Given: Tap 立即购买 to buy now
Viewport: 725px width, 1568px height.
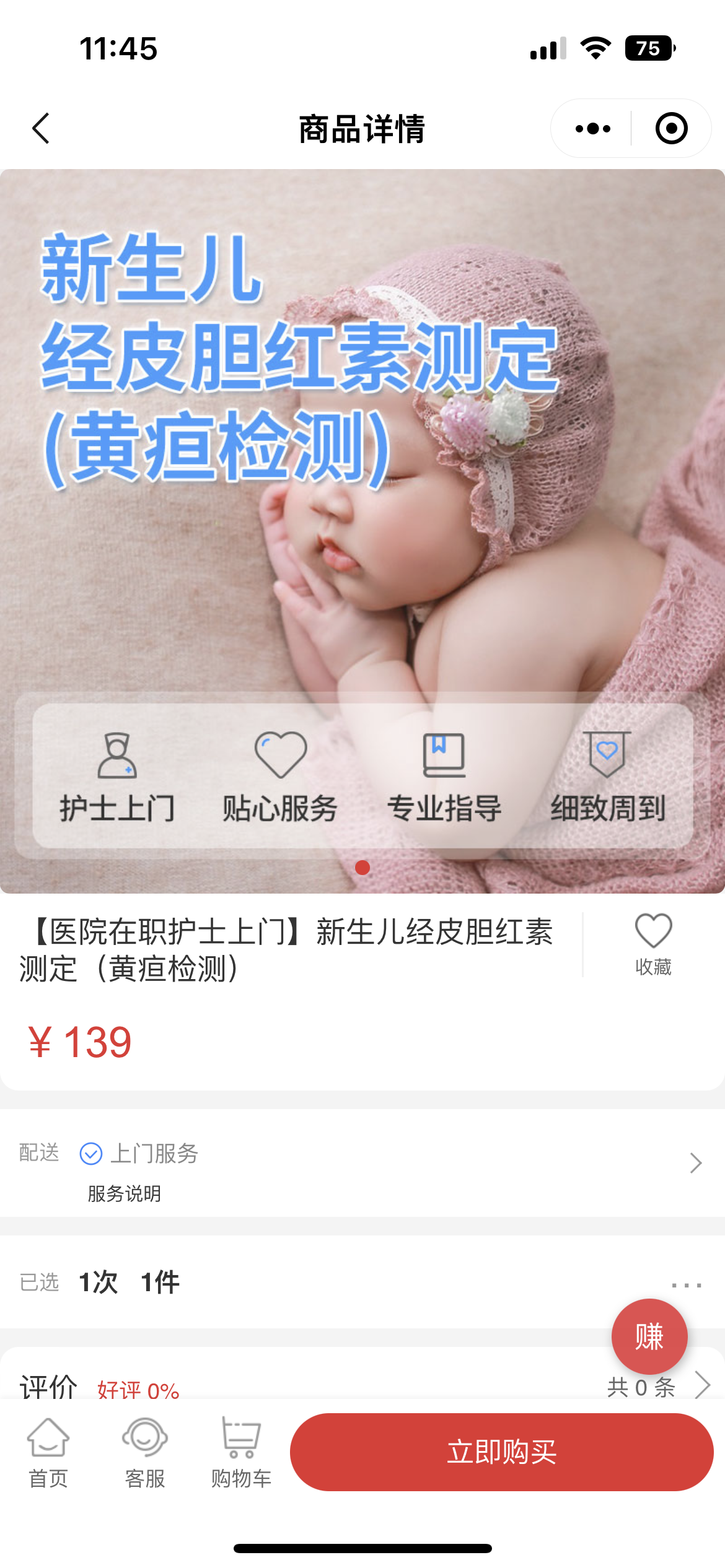Looking at the screenshot, I should point(501,1452).
